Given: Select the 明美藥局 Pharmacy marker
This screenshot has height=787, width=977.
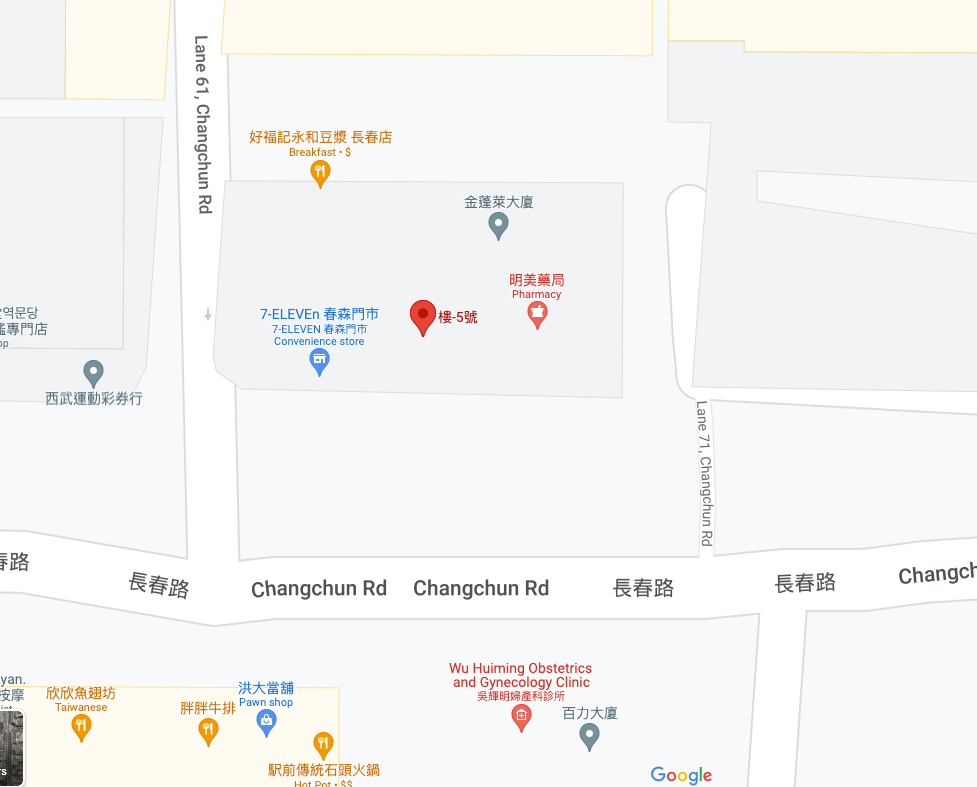Looking at the screenshot, I should [x=537, y=314].
